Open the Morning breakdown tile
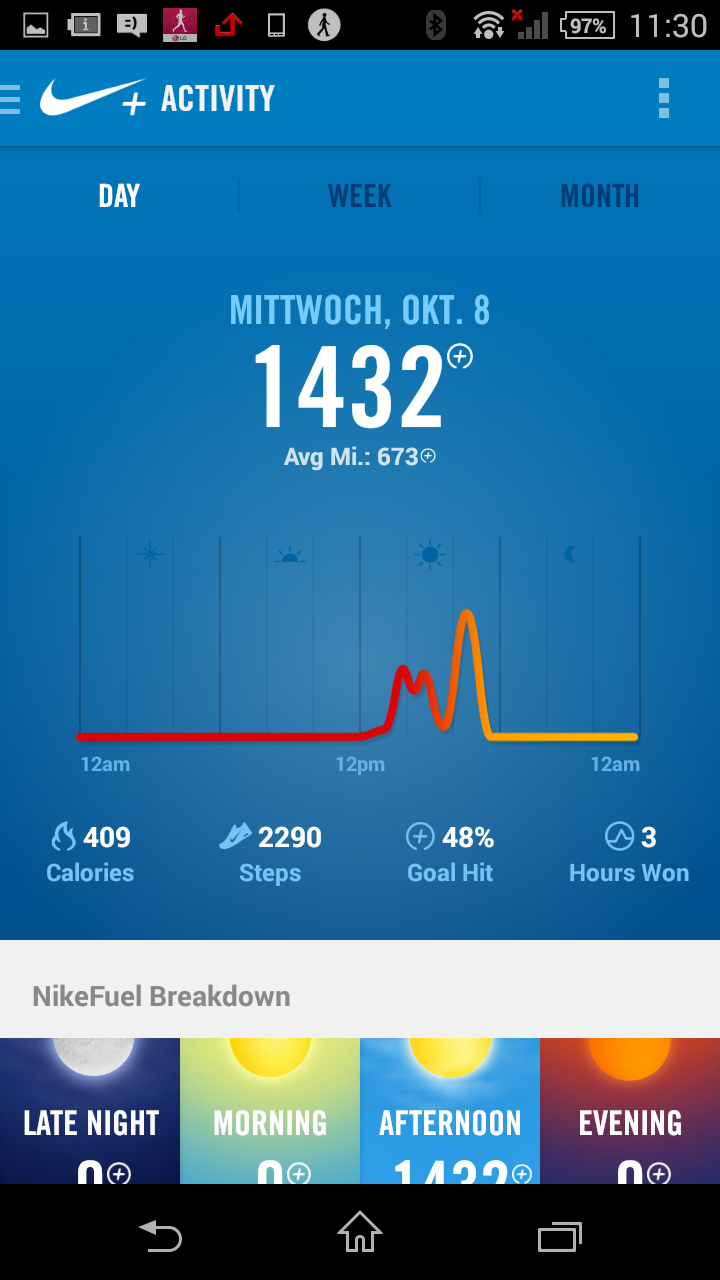 pyautogui.click(x=270, y=1112)
